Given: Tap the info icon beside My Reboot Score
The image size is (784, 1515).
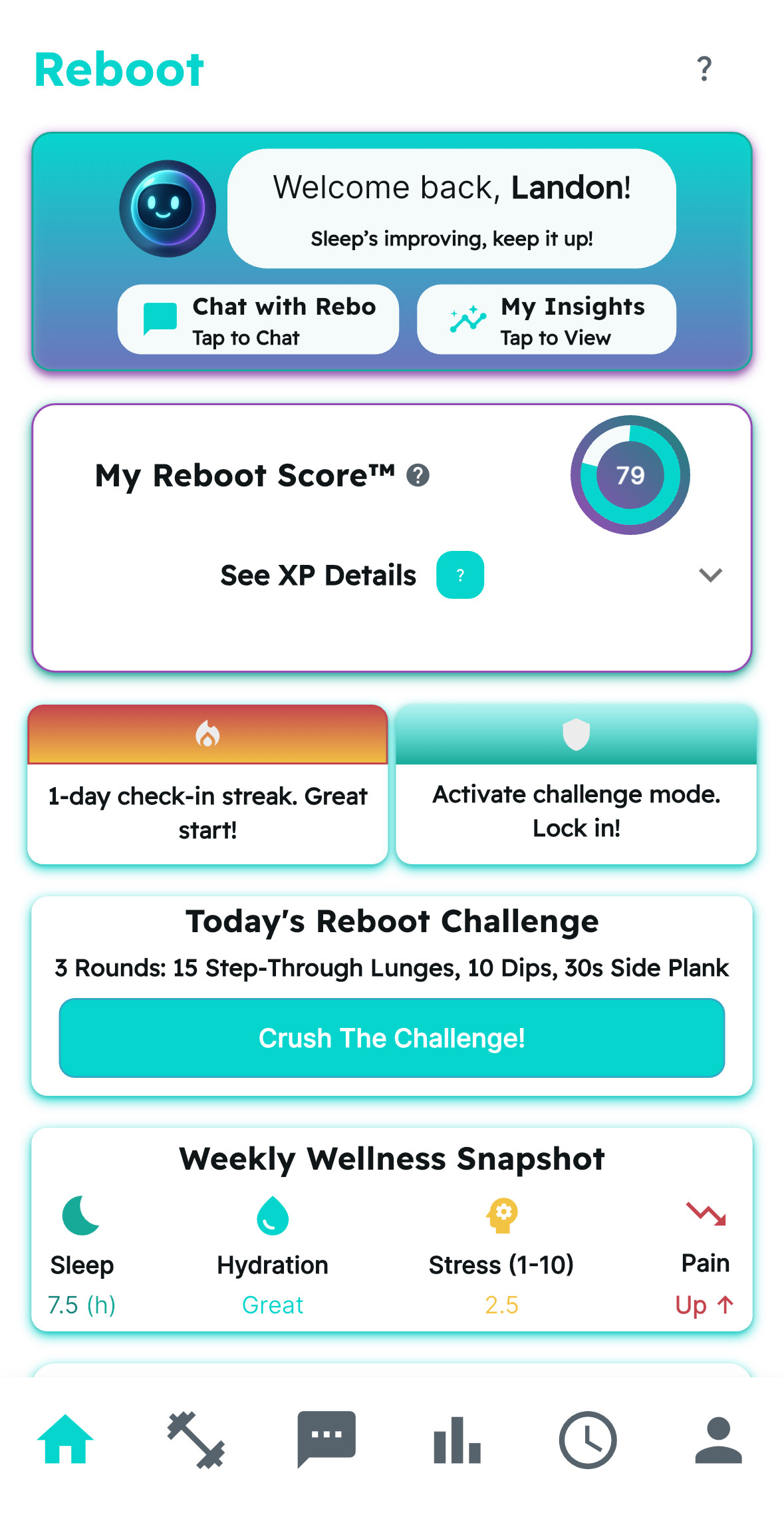Looking at the screenshot, I should (x=418, y=475).
